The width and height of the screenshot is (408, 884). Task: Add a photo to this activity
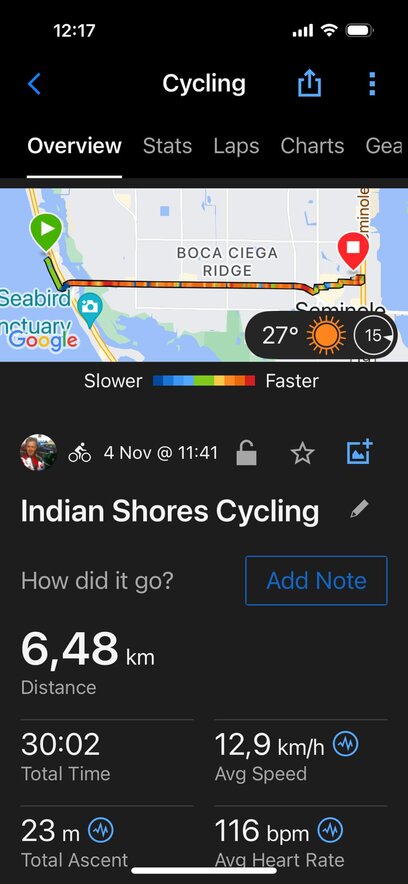(x=360, y=452)
